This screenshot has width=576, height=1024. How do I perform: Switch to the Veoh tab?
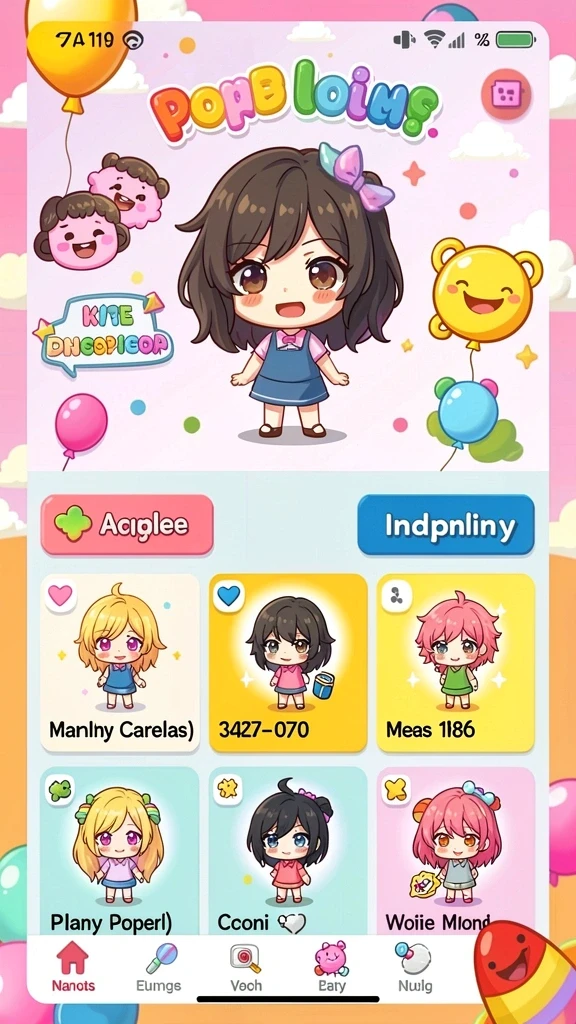pos(246,968)
